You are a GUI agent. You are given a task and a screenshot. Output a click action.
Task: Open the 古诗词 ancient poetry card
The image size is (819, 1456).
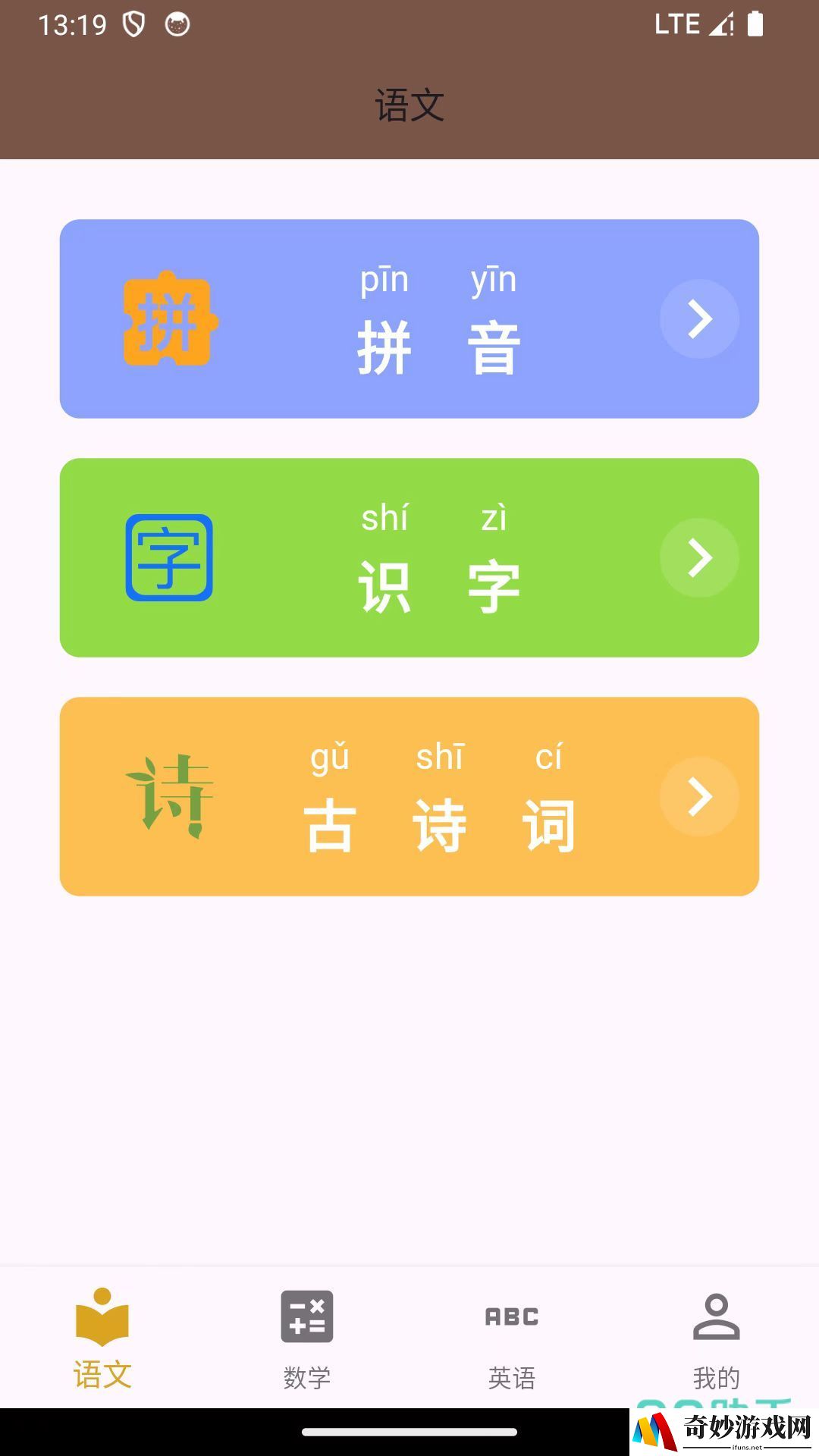click(409, 796)
